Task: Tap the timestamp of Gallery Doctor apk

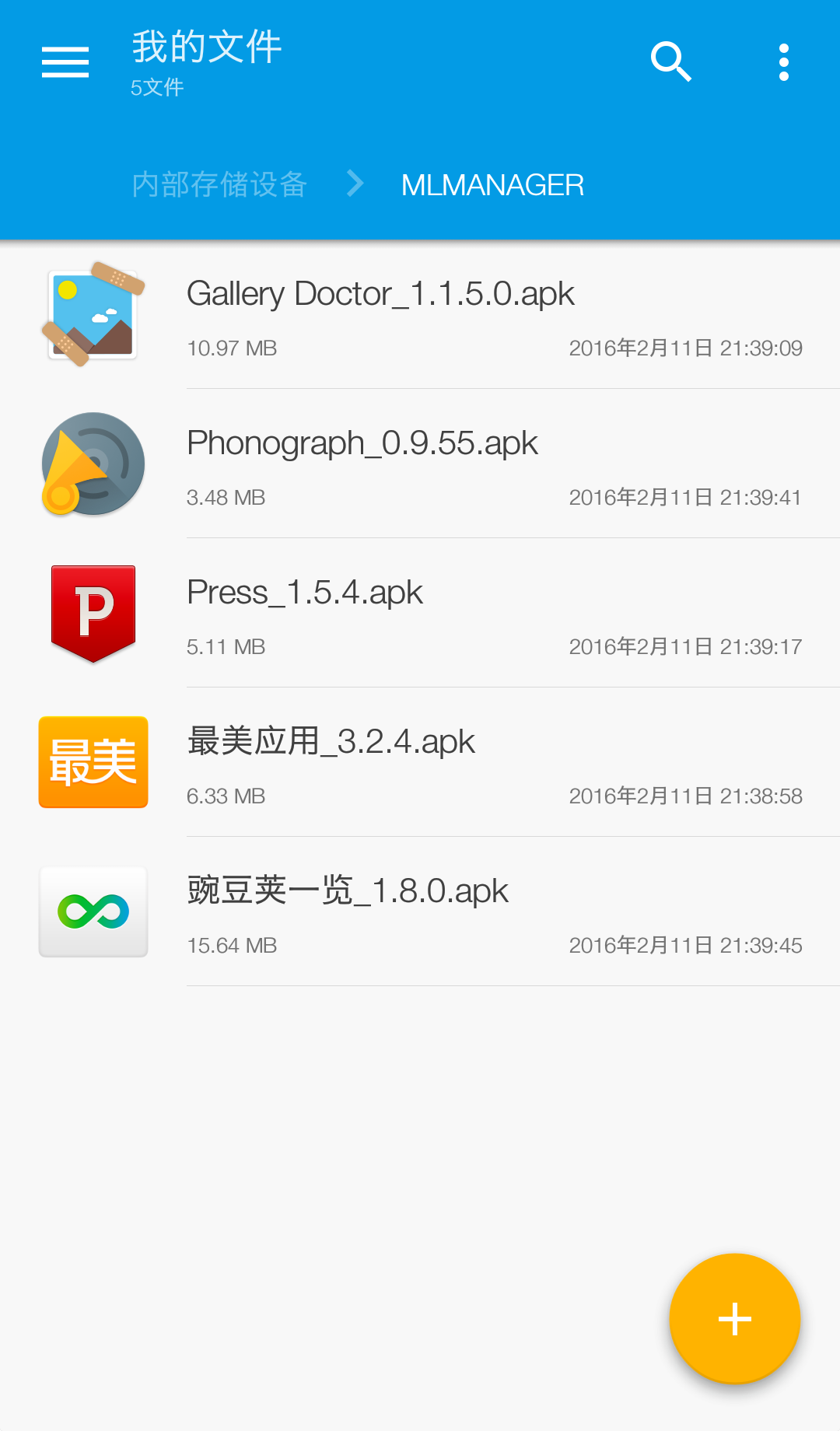Action: [x=685, y=348]
